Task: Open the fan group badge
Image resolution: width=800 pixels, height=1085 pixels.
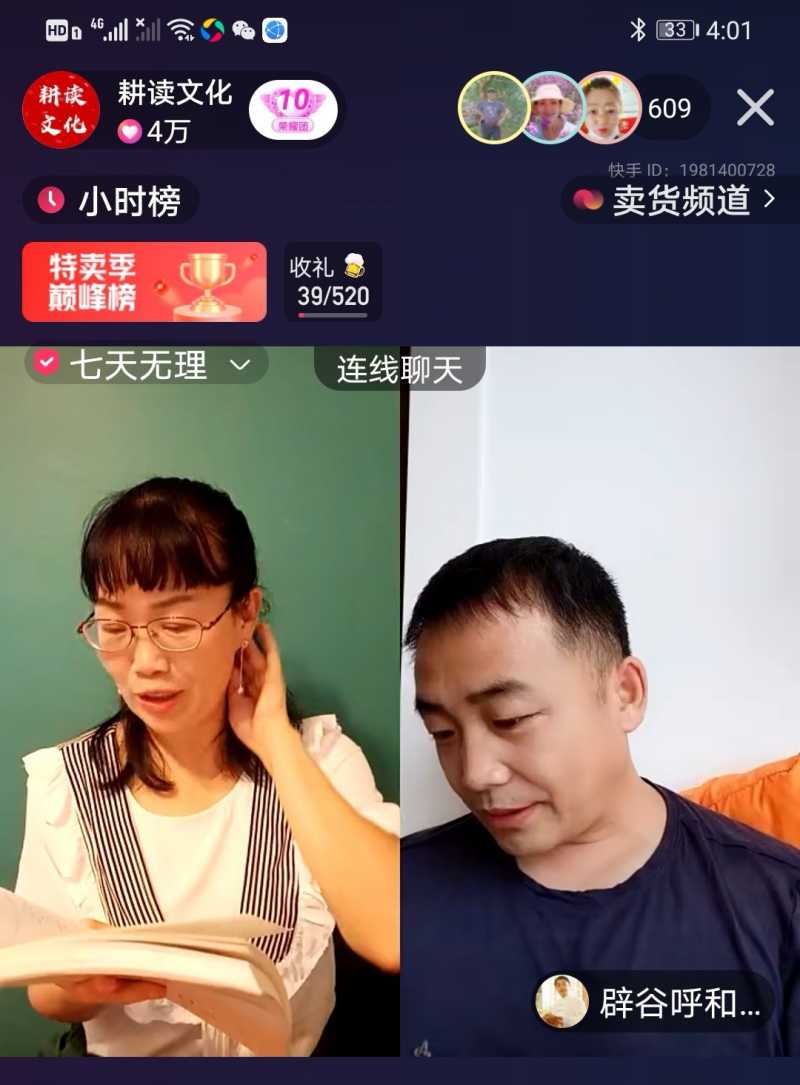Action: coord(293,109)
